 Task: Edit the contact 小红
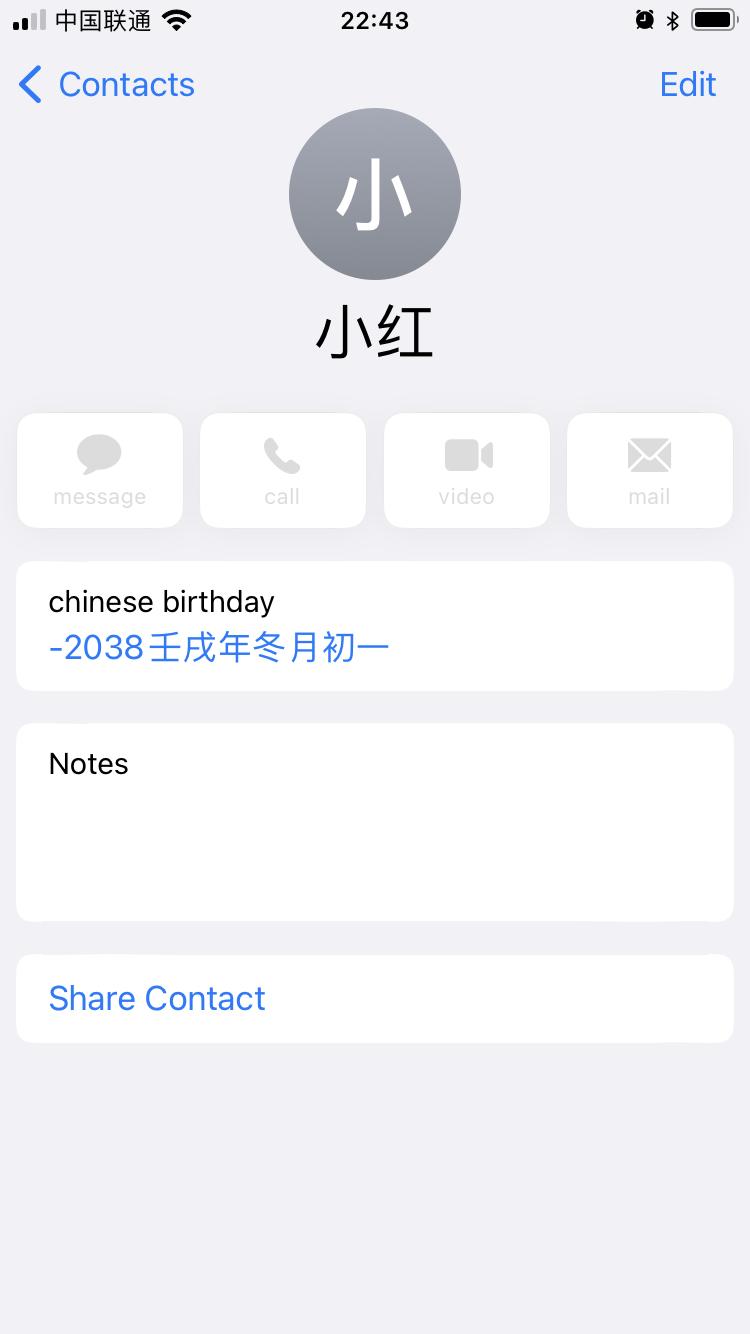tap(688, 85)
